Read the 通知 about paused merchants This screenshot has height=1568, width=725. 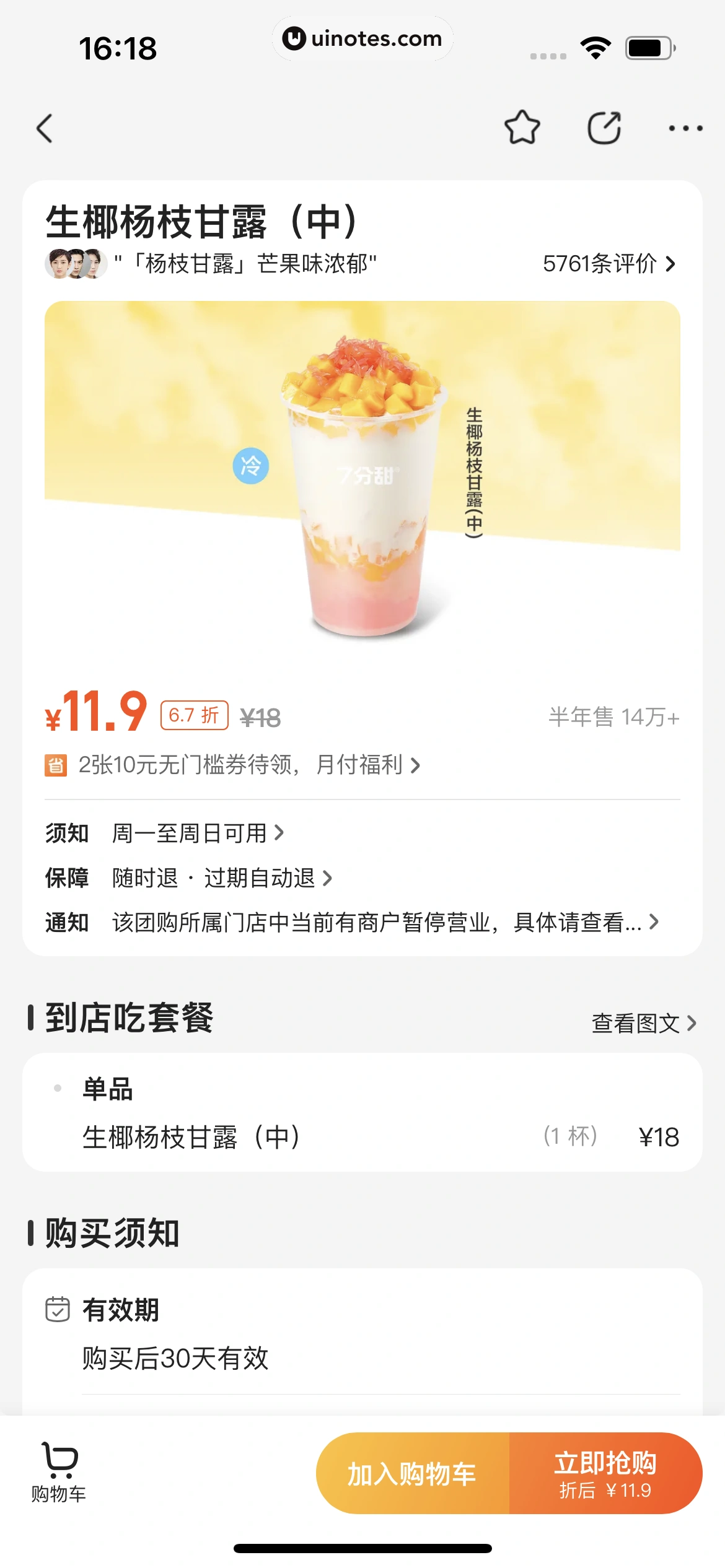384,922
